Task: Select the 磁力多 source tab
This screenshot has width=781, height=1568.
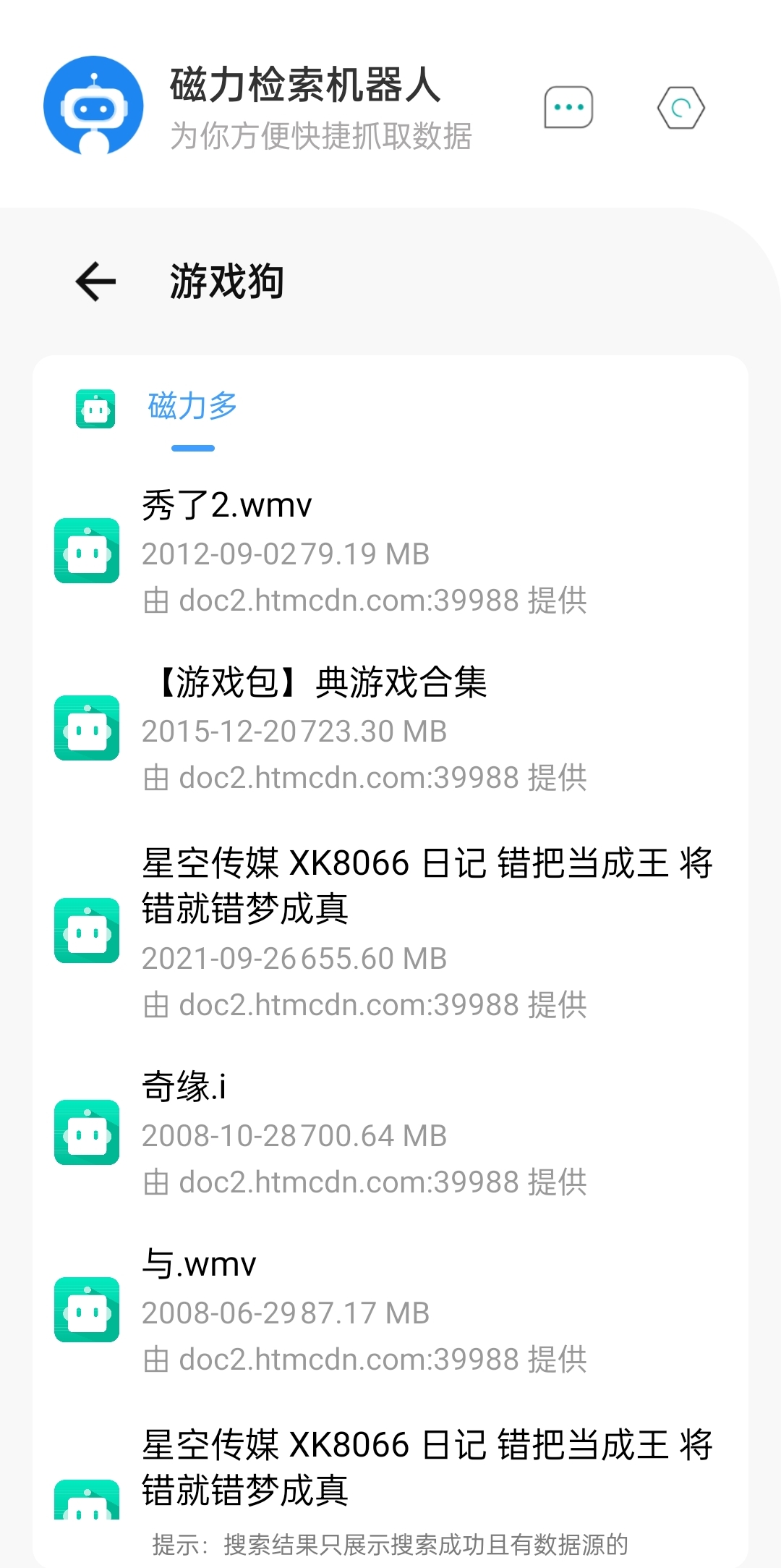Action: 192,407
